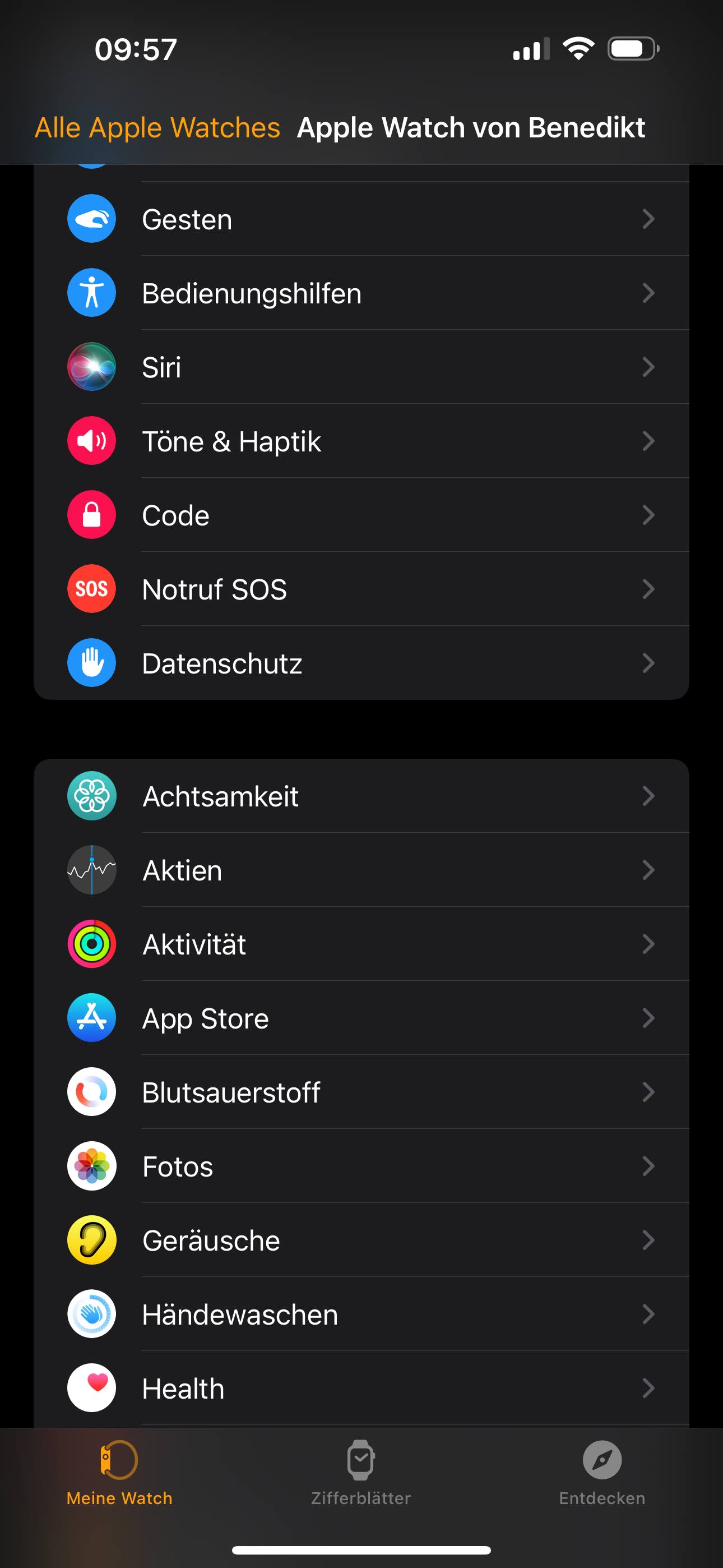Open the Siri settings row
Viewport: 723px width, 1568px height.
tap(360, 367)
